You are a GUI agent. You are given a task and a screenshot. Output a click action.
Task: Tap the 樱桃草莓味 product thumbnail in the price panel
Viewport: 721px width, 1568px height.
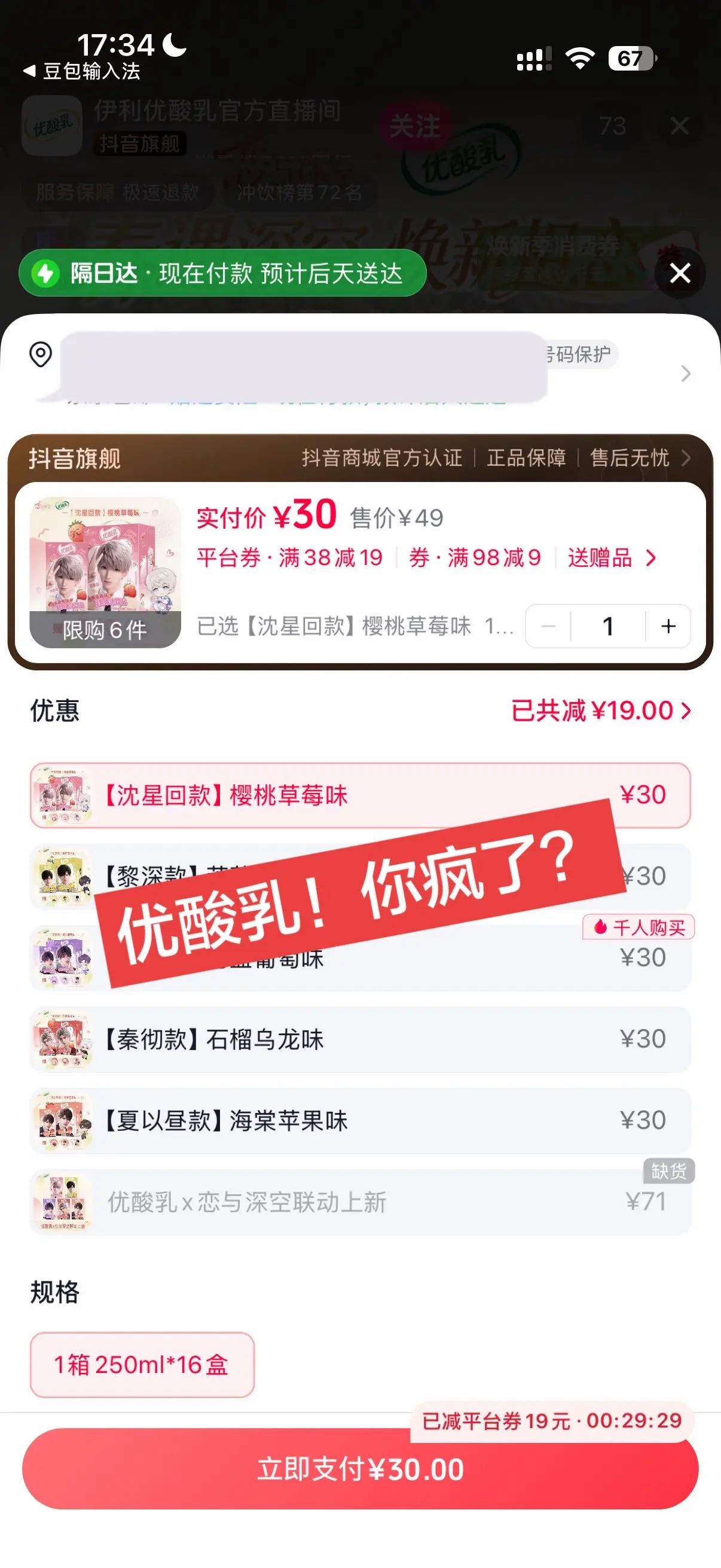coord(103,566)
